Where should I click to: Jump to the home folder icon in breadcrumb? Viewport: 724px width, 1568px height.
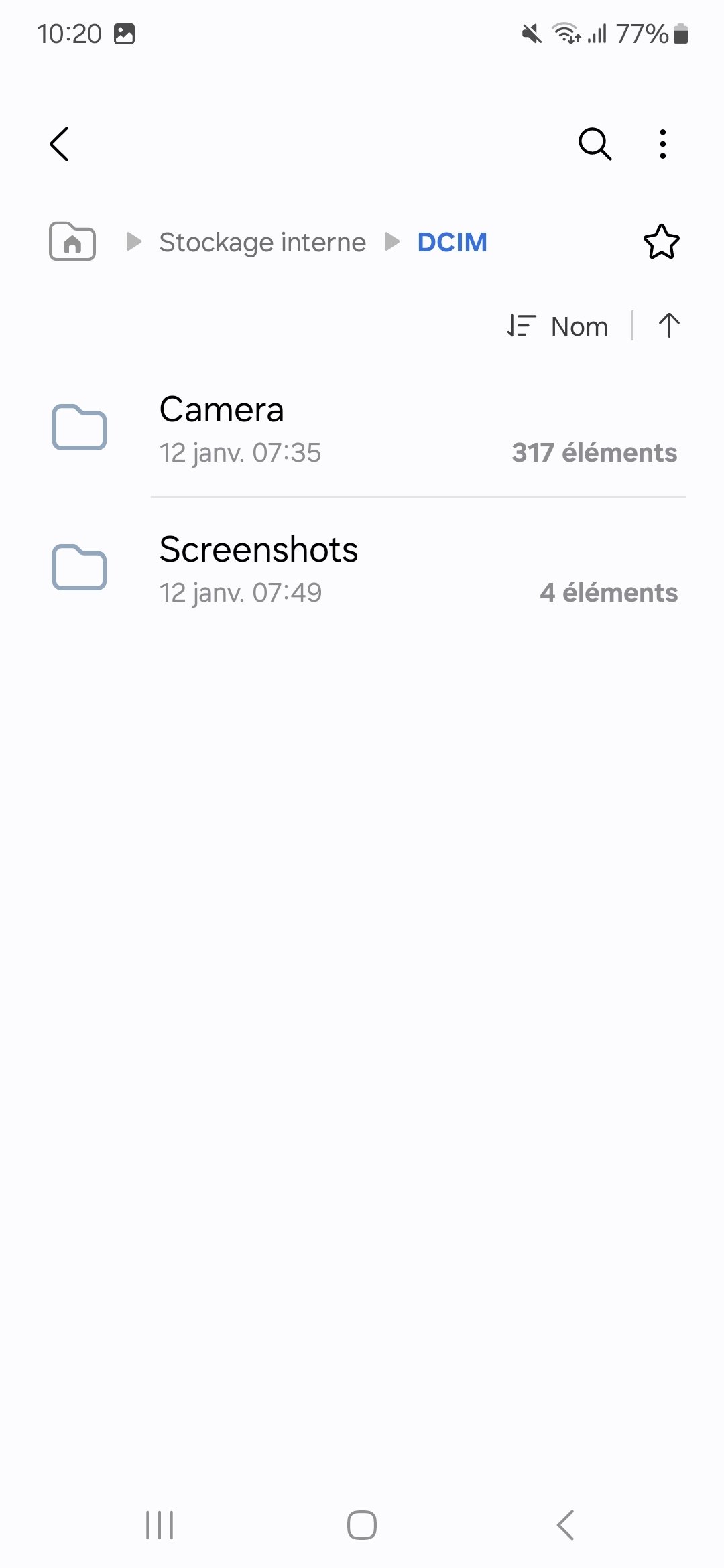72,241
